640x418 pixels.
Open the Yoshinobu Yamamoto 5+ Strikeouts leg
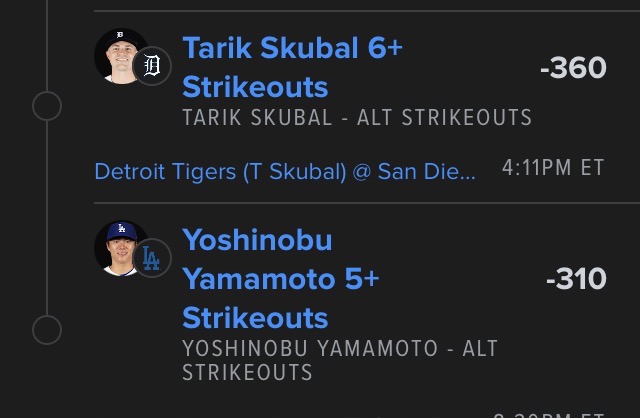[281, 279]
